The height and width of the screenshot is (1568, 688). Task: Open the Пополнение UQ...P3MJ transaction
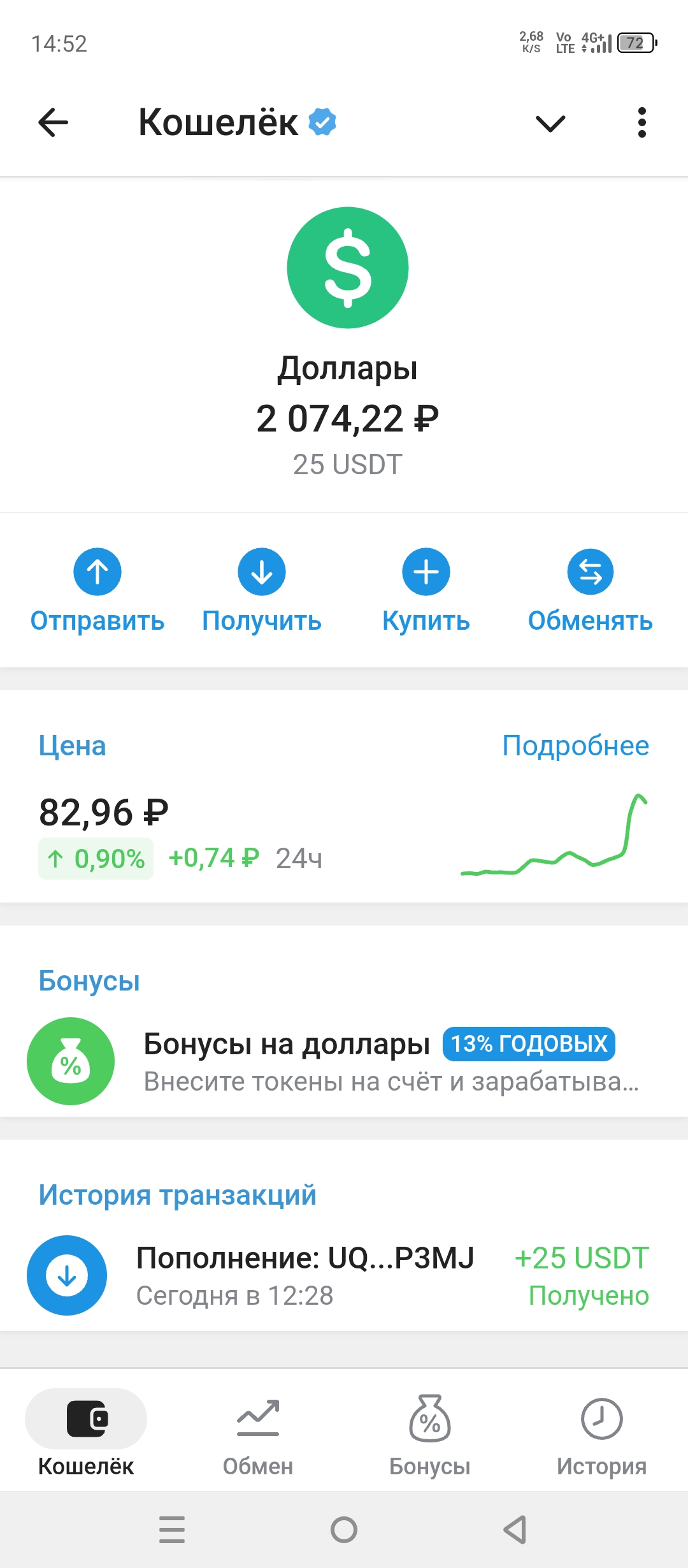pos(344,1275)
